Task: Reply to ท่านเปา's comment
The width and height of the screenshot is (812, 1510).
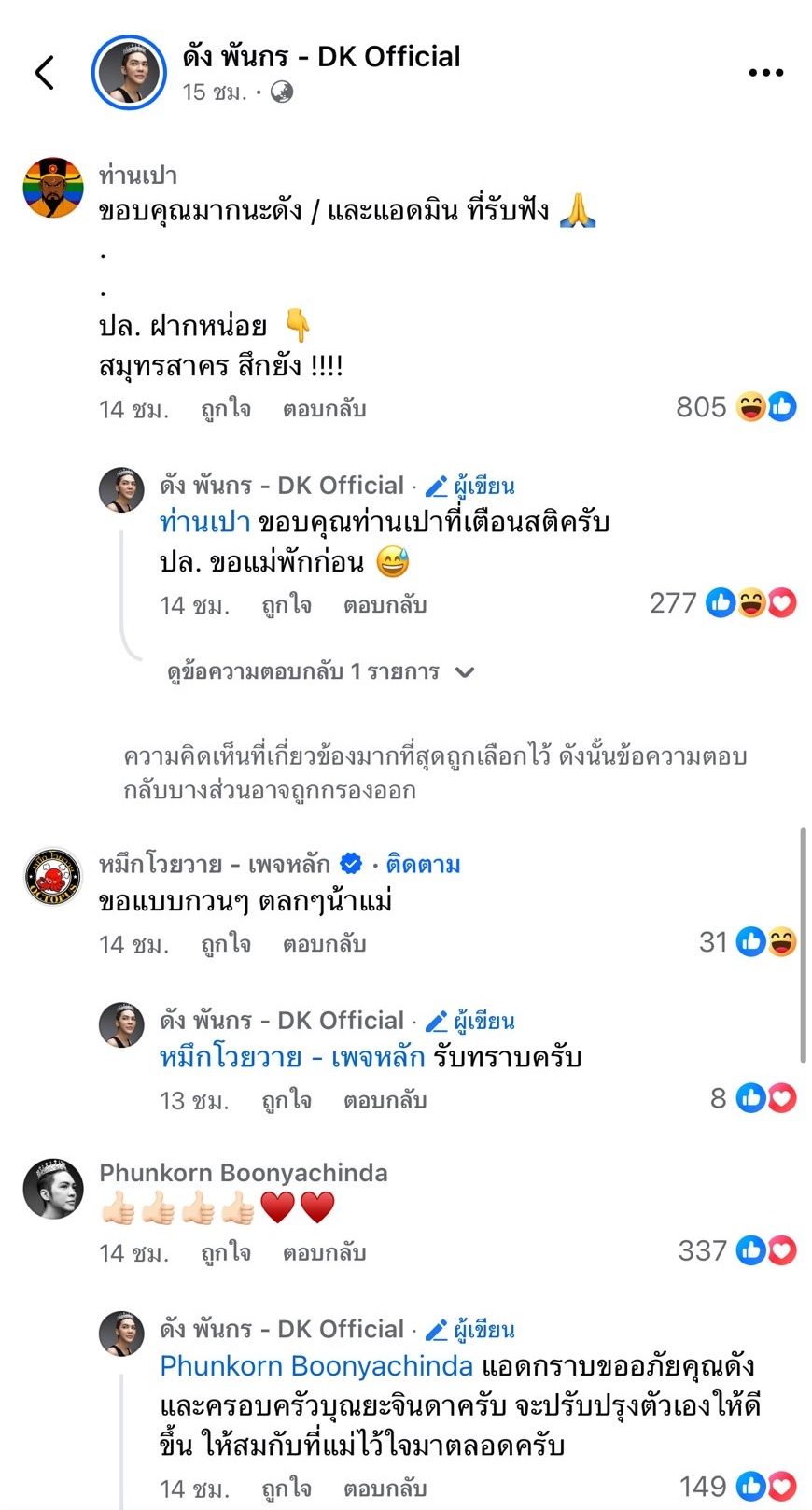Action: tap(324, 409)
